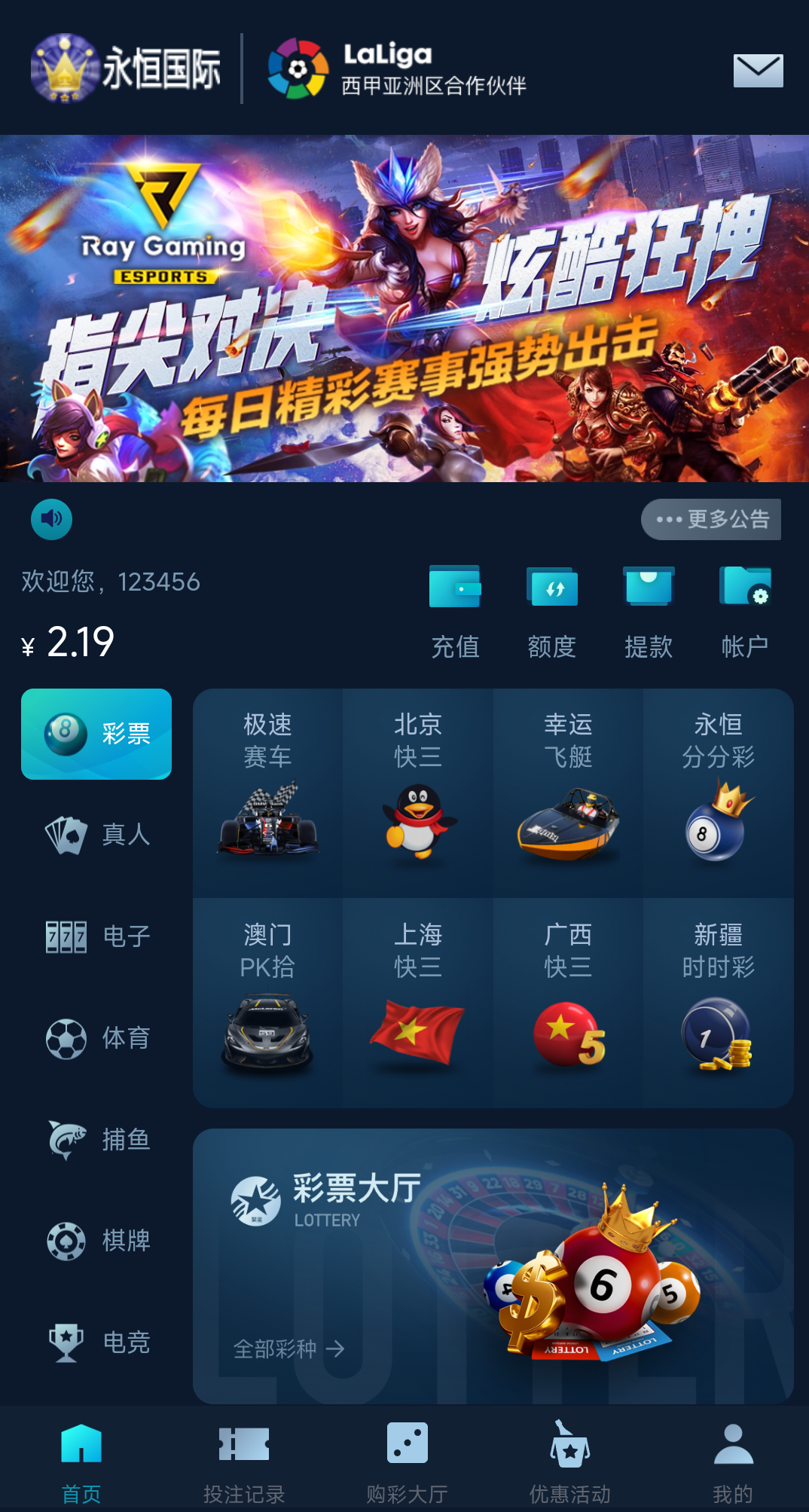The width and height of the screenshot is (809, 1512).
Task: Select the 真人 live casino category
Action: pos(98,835)
